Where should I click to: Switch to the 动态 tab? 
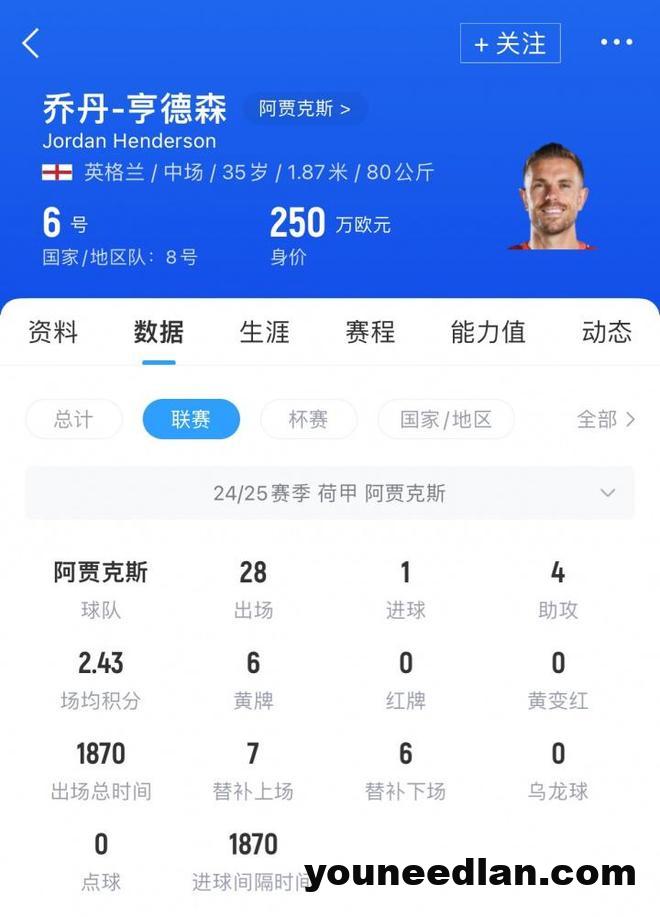607,332
